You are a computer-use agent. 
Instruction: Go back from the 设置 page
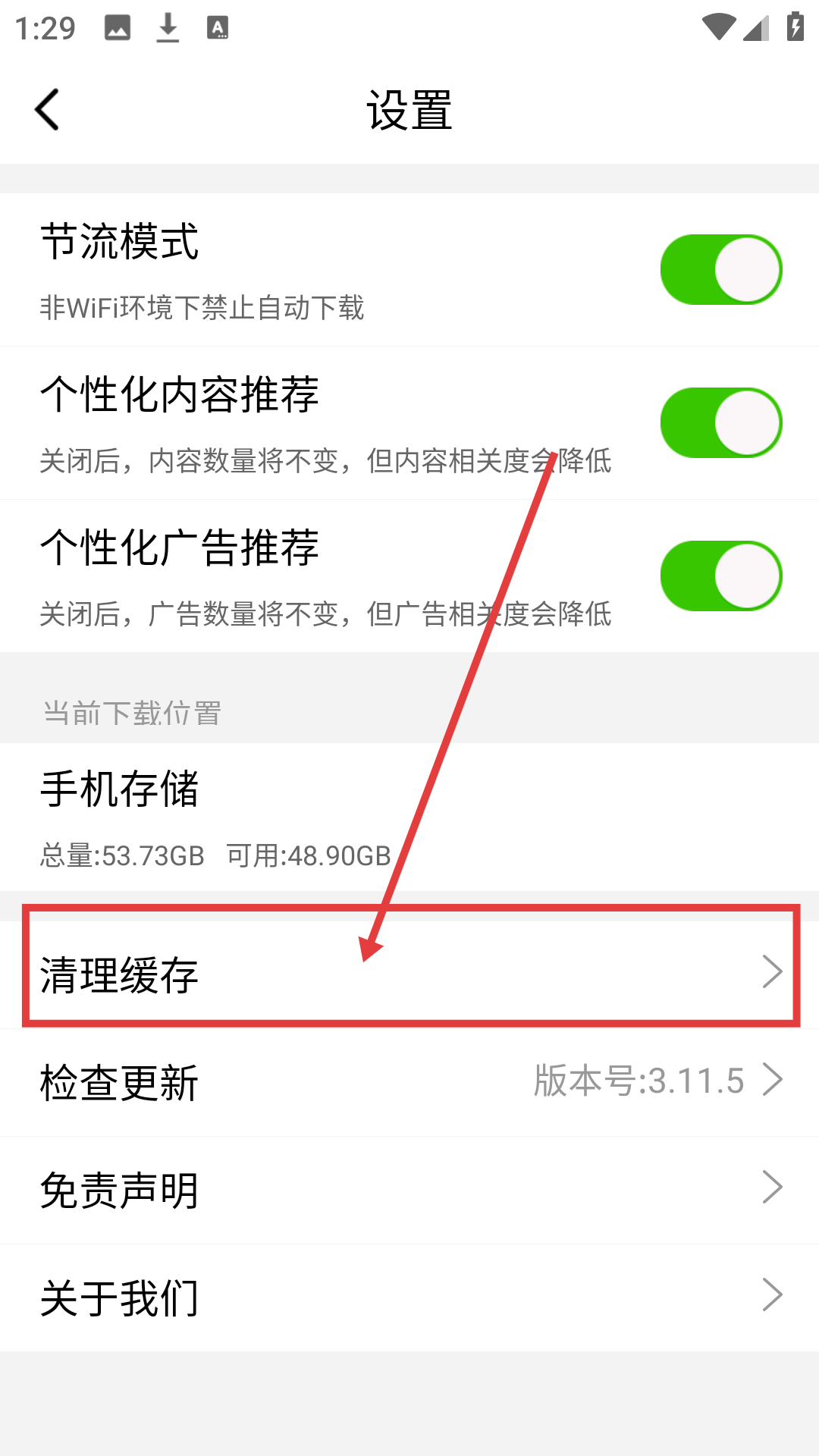coord(47,110)
